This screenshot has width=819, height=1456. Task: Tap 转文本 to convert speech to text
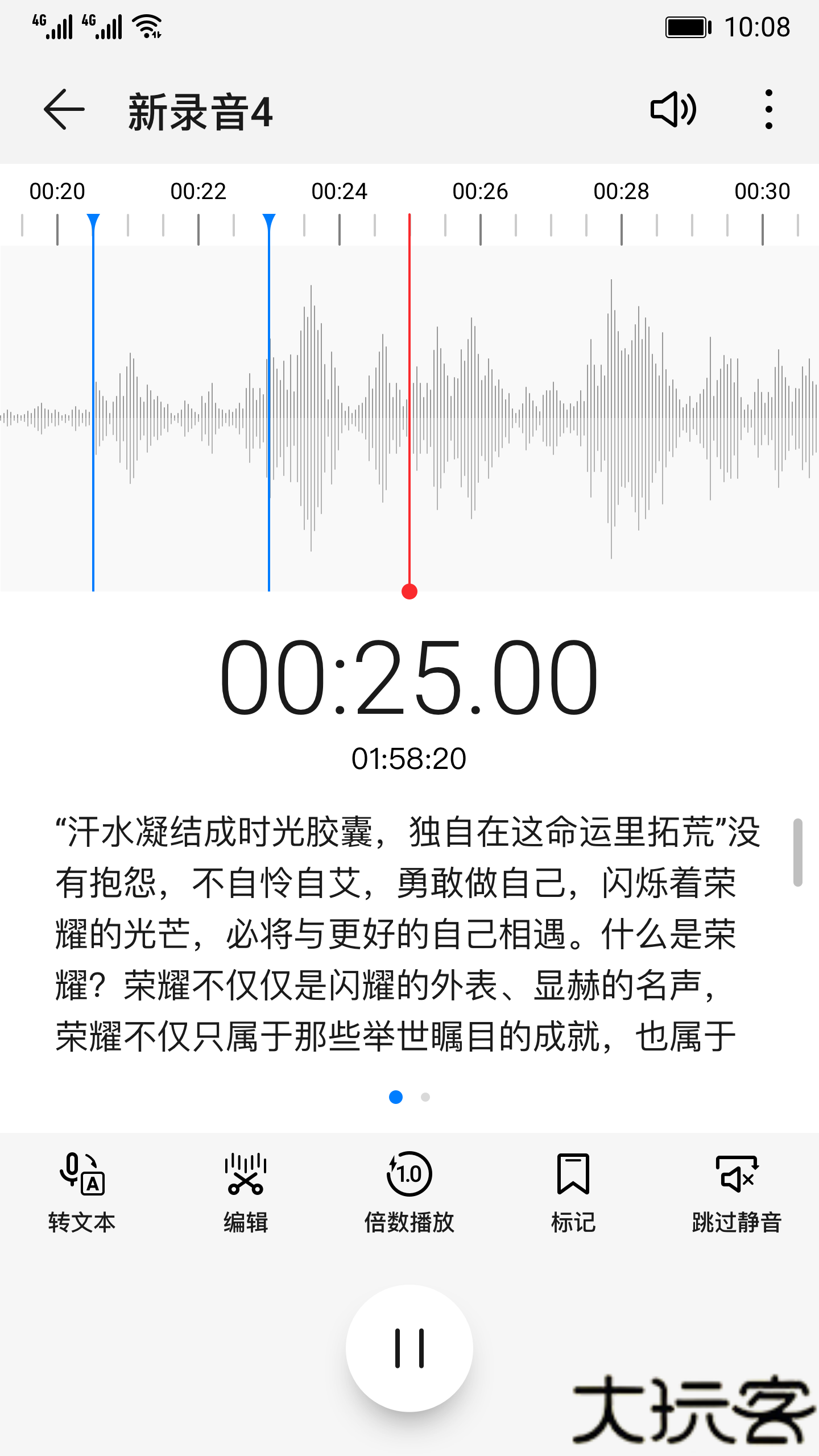(x=82, y=1192)
